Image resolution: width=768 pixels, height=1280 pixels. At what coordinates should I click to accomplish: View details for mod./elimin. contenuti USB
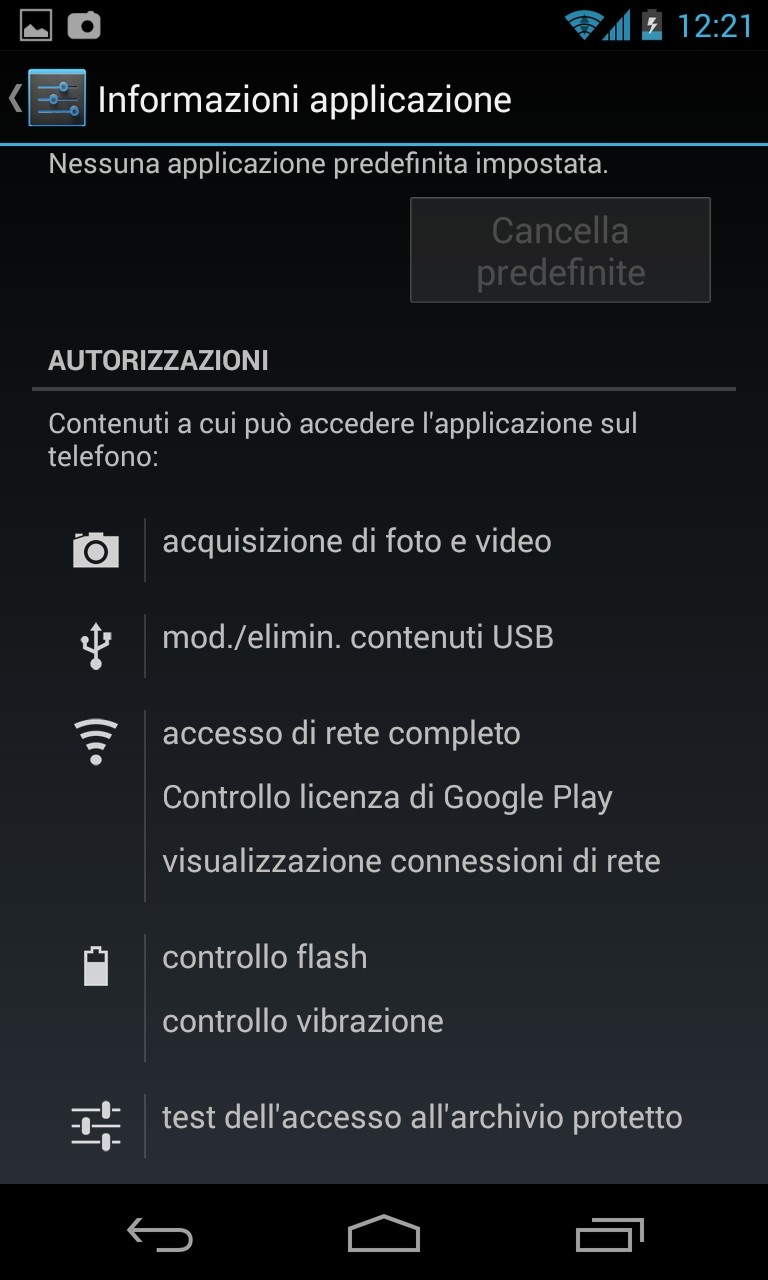click(x=358, y=638)
